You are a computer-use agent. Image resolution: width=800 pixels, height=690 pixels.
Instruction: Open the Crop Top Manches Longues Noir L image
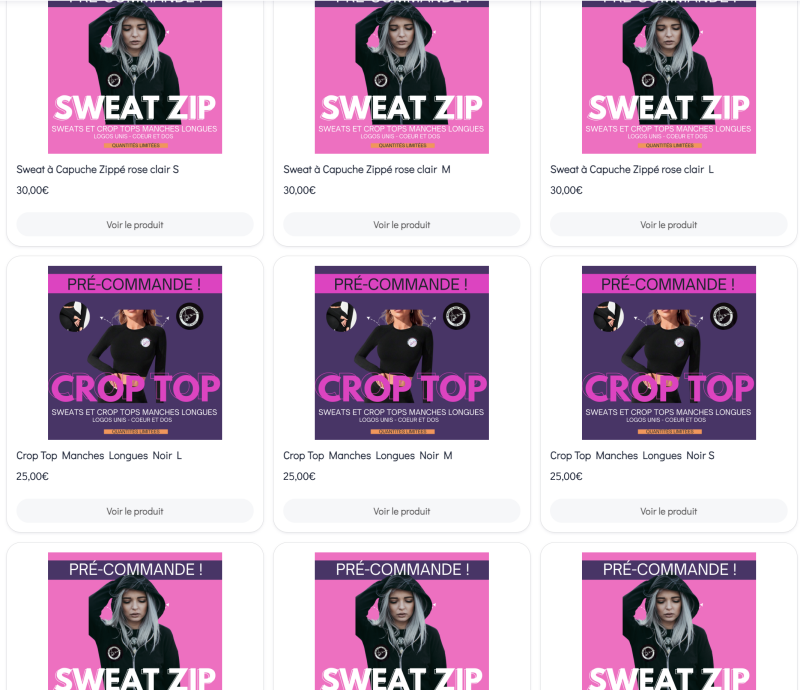click(x=135, y=353)
